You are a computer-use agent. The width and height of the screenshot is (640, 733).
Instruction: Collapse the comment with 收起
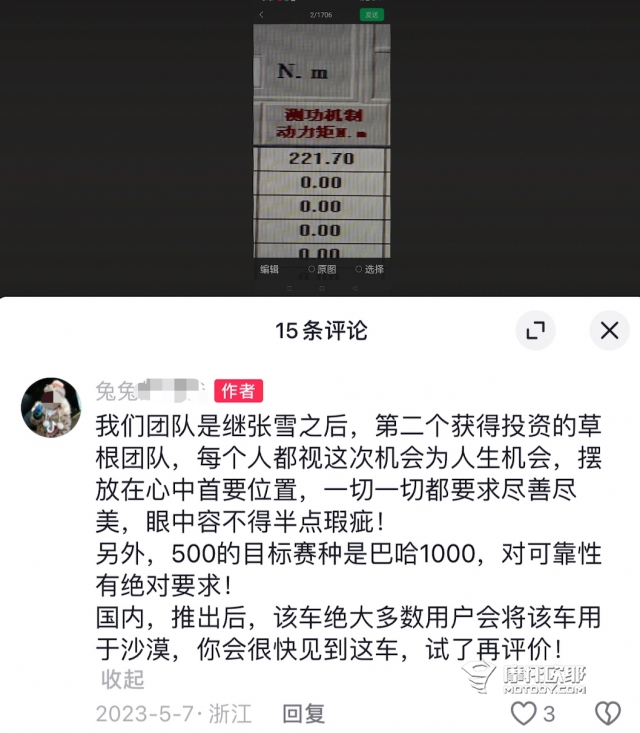point(120,679)
